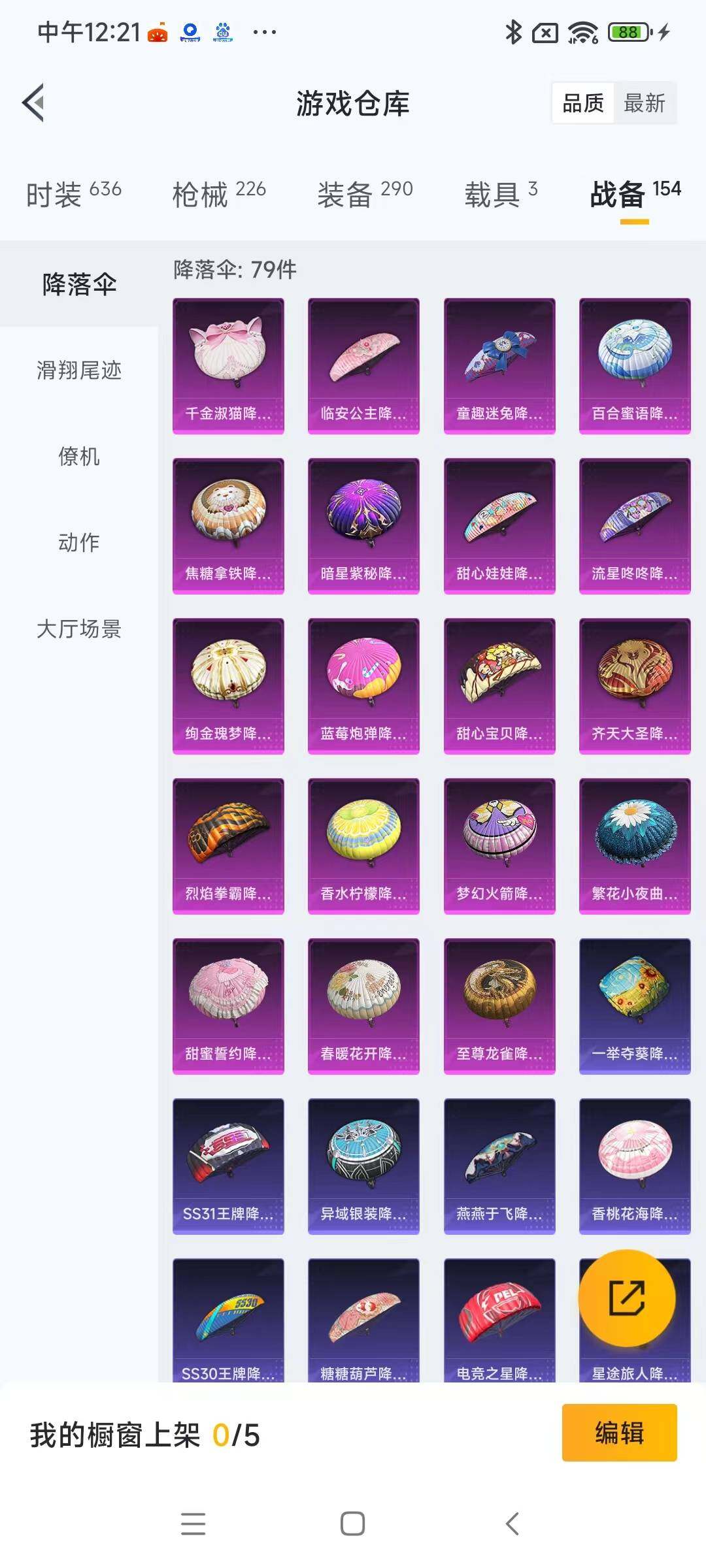The image size is (706, 1568).
Task: Select the 品质 sort option
Action: click(x=583, y=103)
